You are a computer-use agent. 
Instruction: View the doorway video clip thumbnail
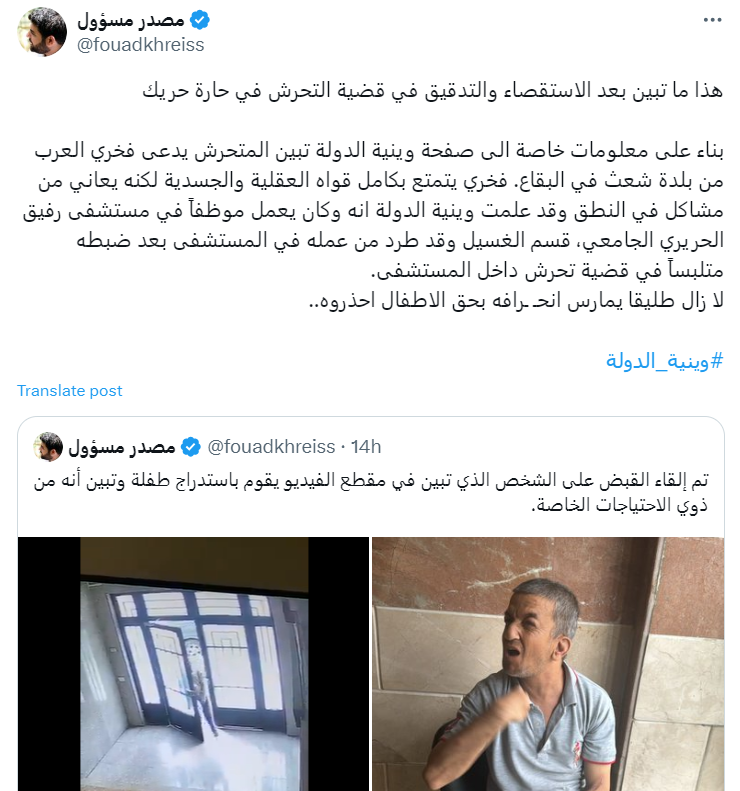pos(192,662)
